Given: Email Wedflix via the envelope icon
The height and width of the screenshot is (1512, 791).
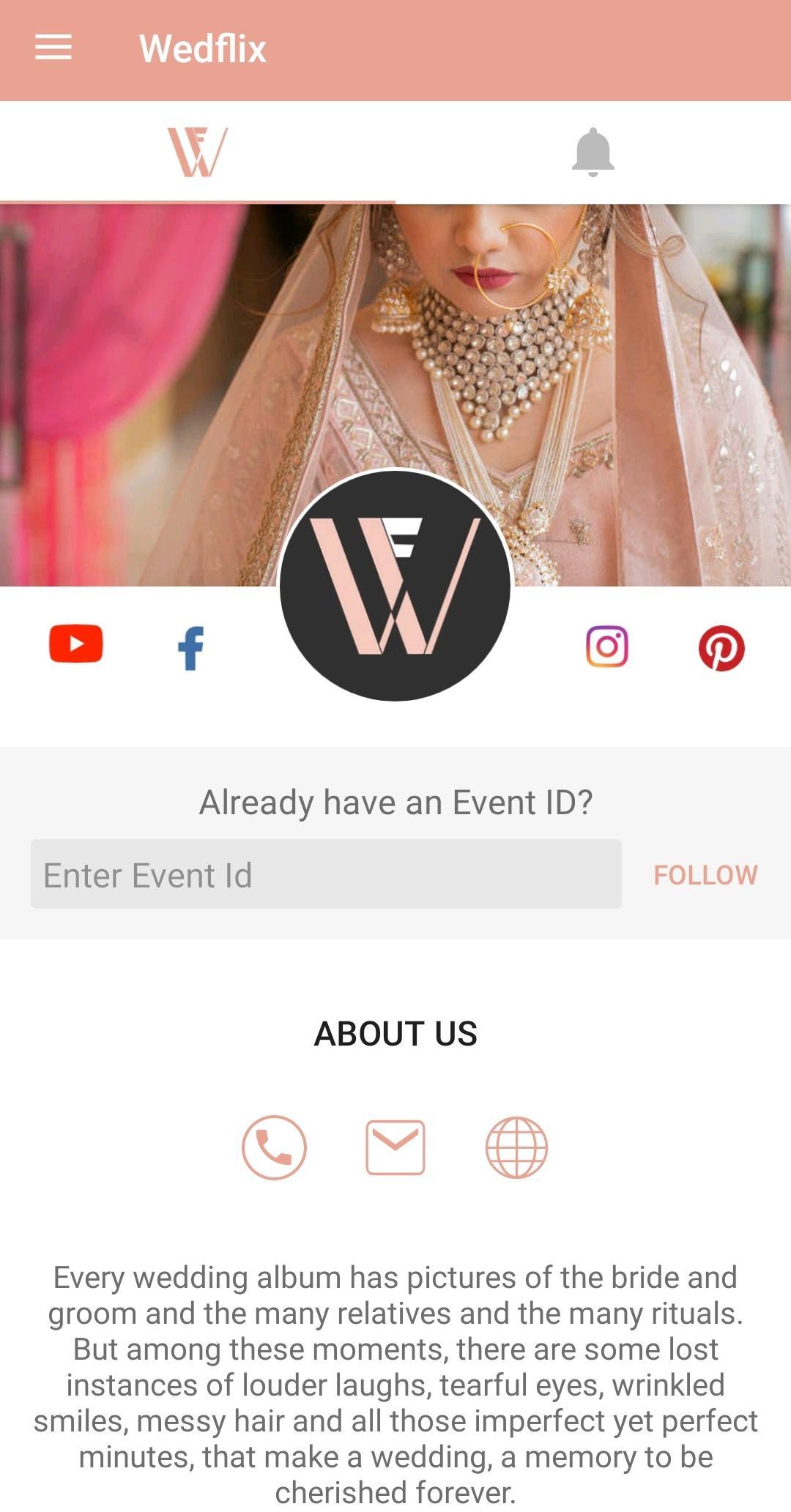Looking at the screenshot, I should [395, 1147].
